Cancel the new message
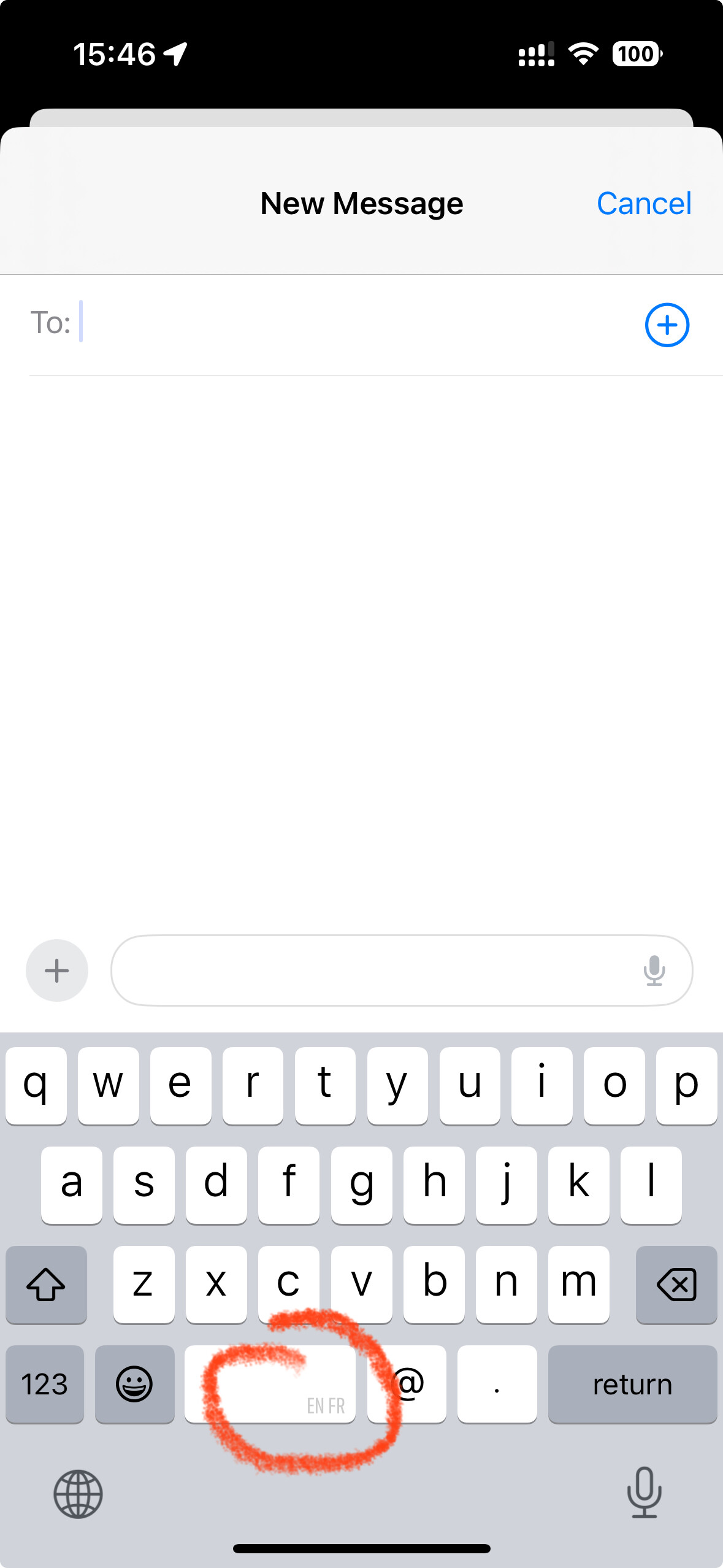The image size is (723, 1568). pos(644,203)
